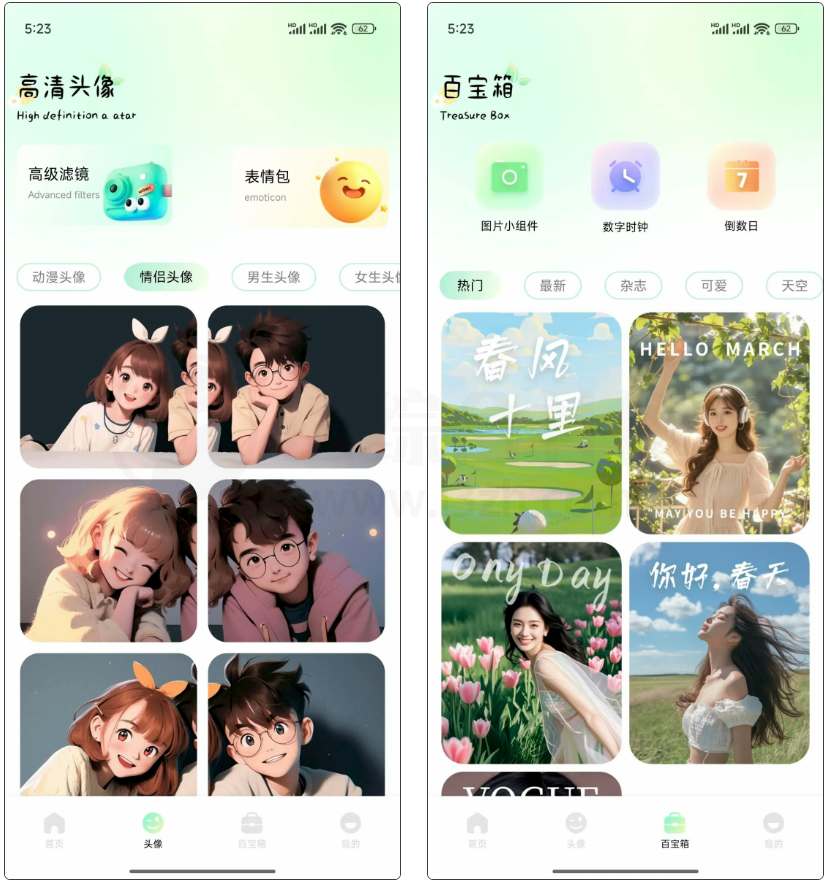This screenshot has width=825, height=881.
Task: Open the 表情包 emoticon card
Action: click(310, 187)
